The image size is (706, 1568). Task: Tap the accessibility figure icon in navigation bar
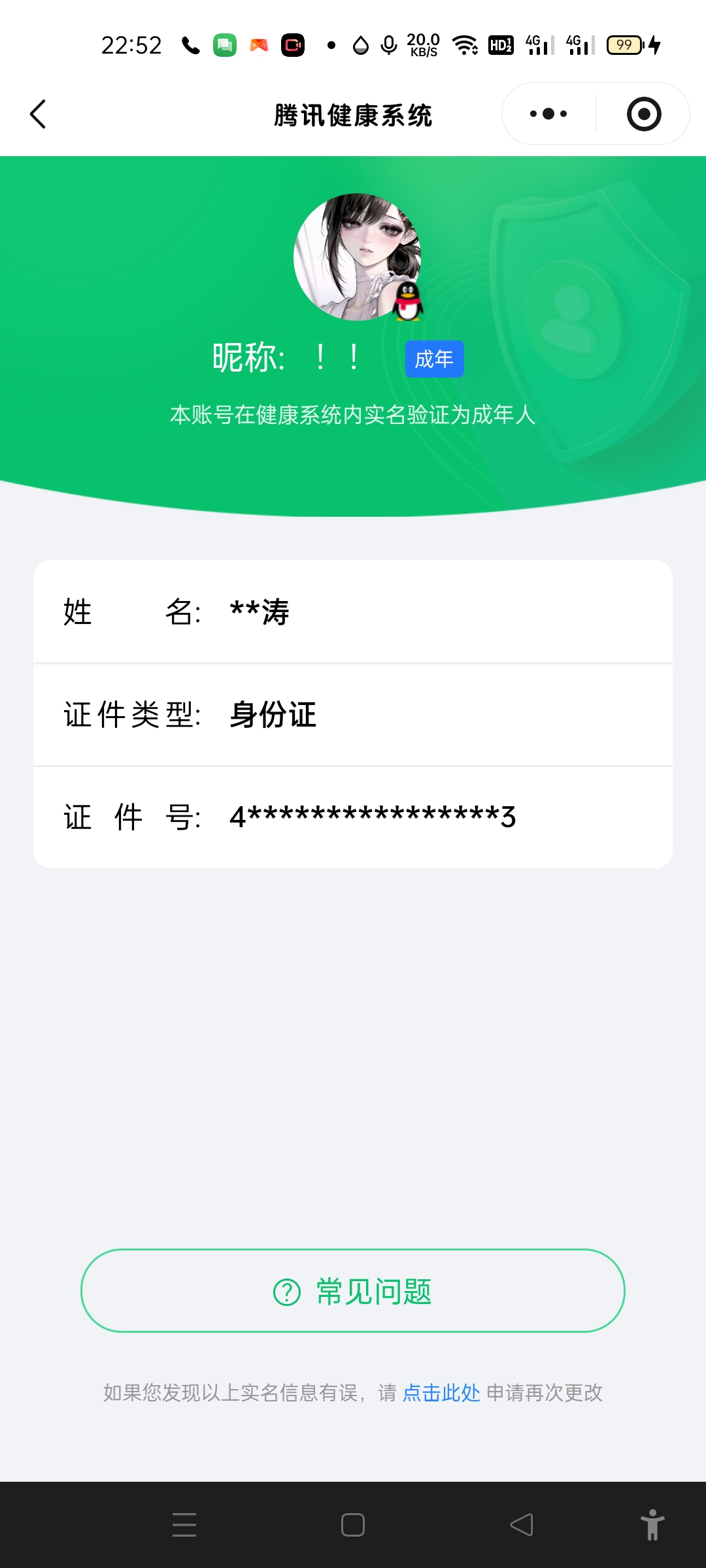tap(653, 1524)
